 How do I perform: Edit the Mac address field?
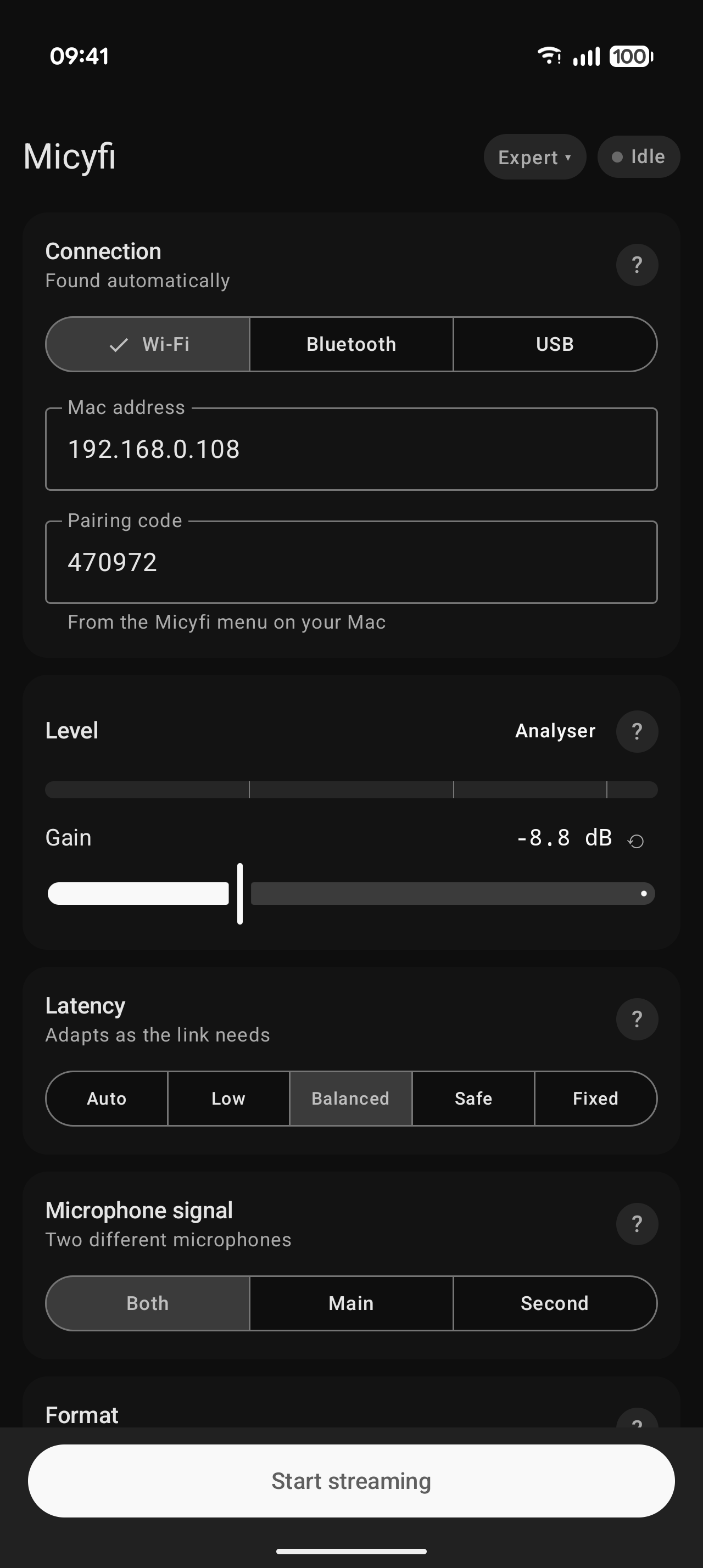351,449
